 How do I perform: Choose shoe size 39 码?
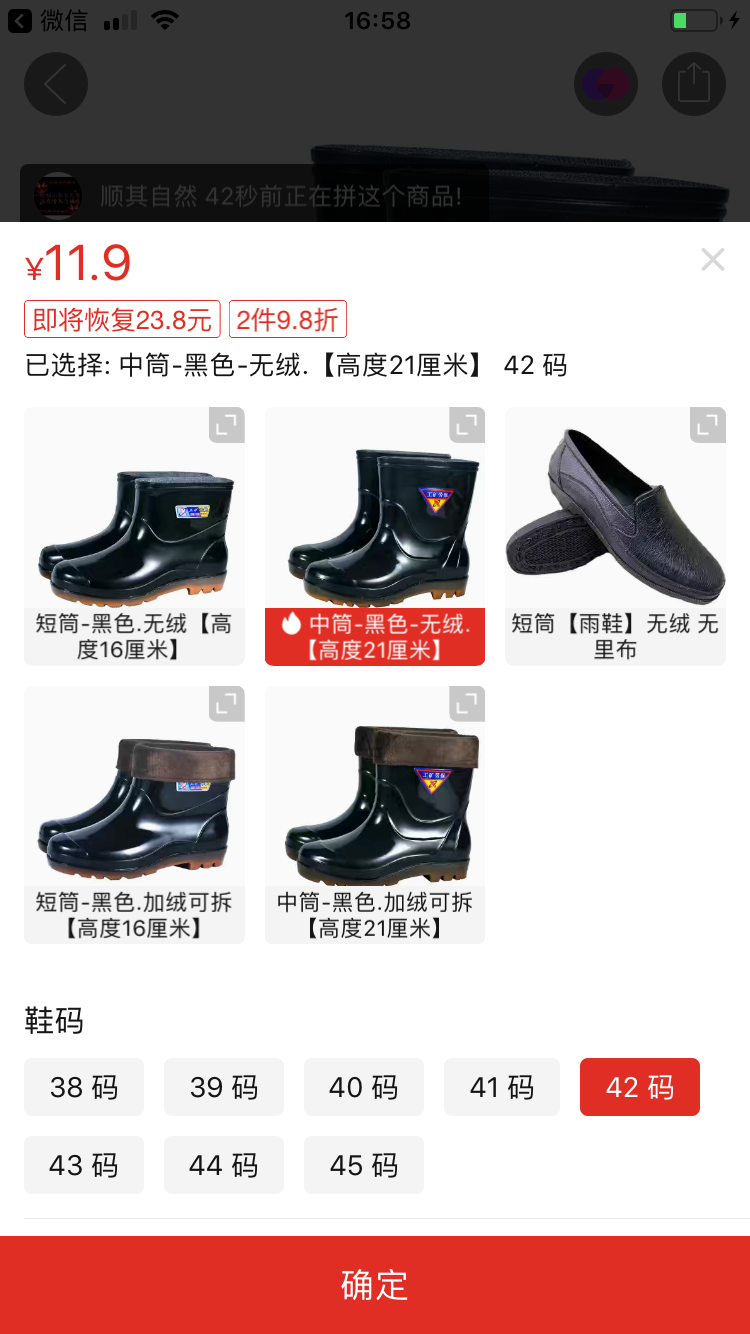224,1087
